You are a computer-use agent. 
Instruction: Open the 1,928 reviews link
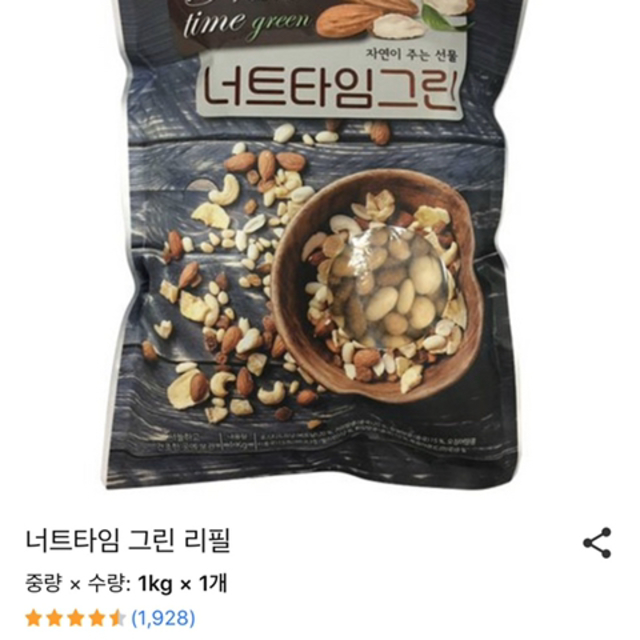point(163,618)
